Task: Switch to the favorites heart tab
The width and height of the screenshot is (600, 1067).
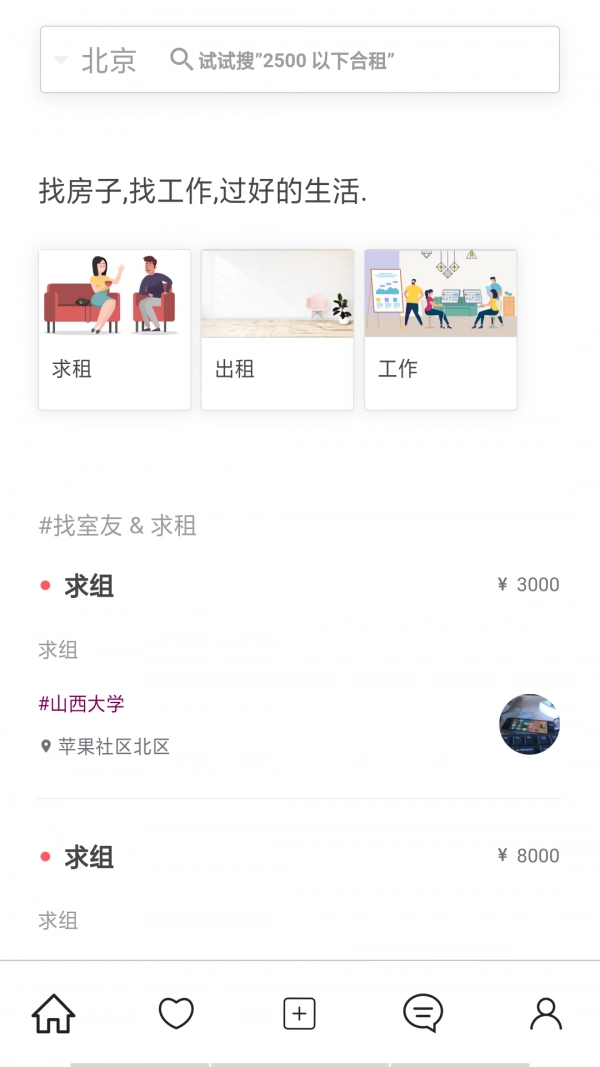Action: pos(176,1013)
